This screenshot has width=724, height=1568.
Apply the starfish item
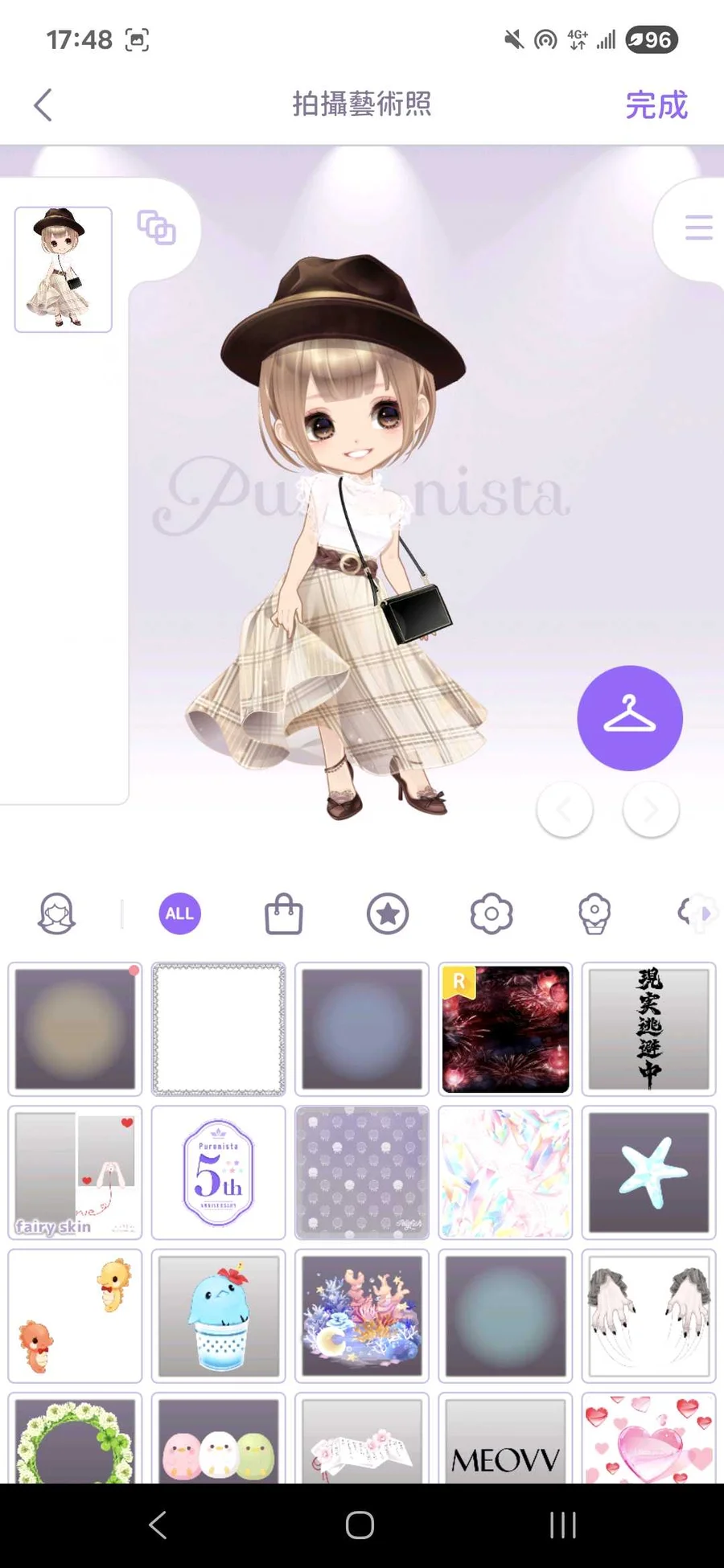[648, 1172]
